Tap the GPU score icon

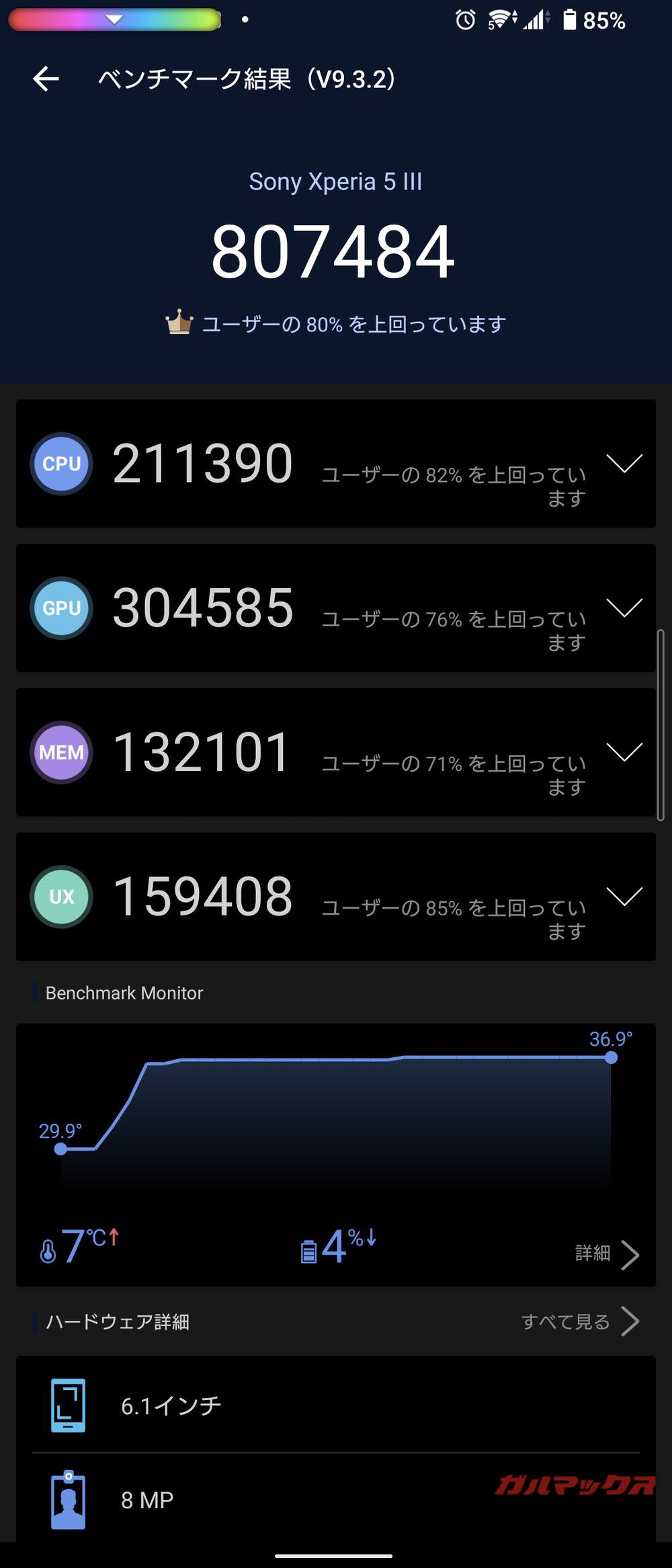click(61, 608)
